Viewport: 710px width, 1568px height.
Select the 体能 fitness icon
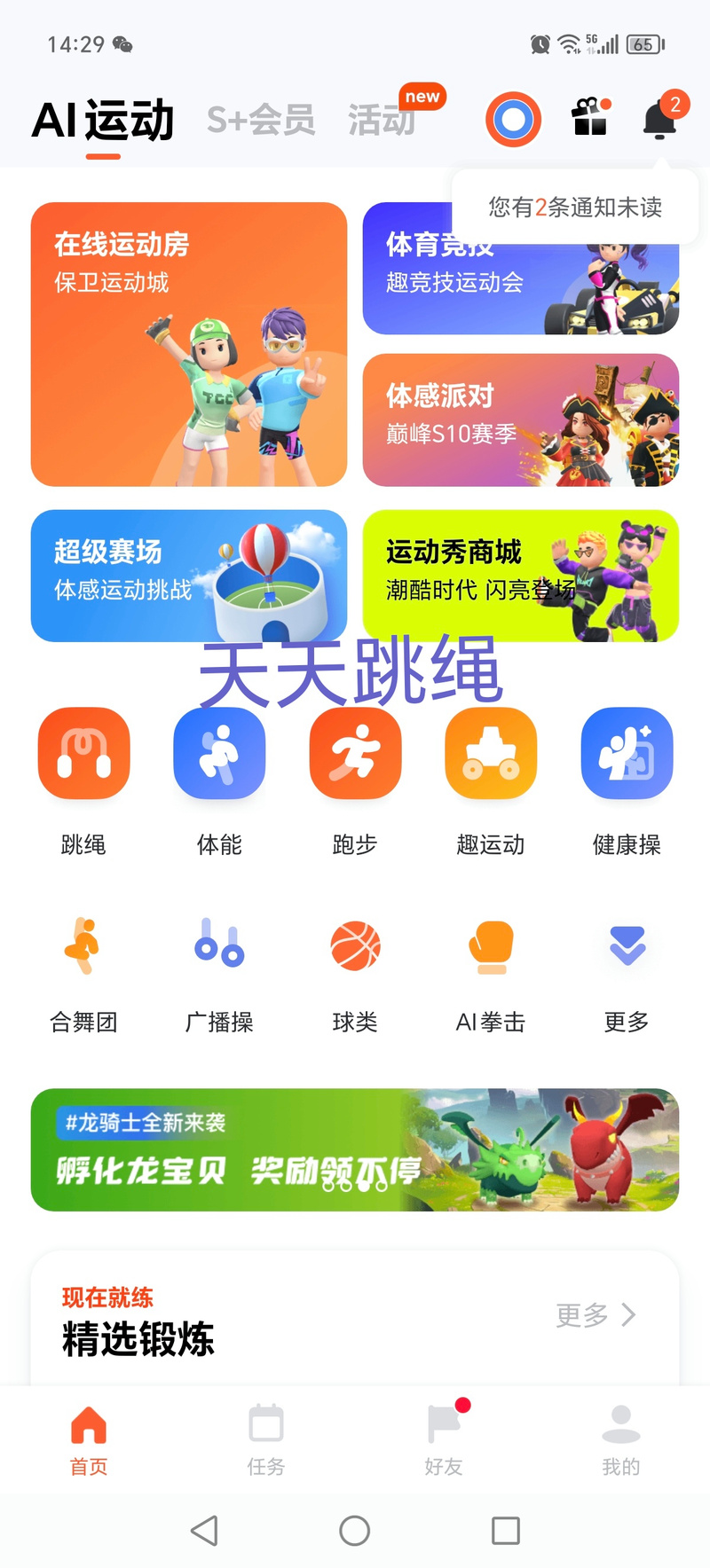[x=219, y=753]
